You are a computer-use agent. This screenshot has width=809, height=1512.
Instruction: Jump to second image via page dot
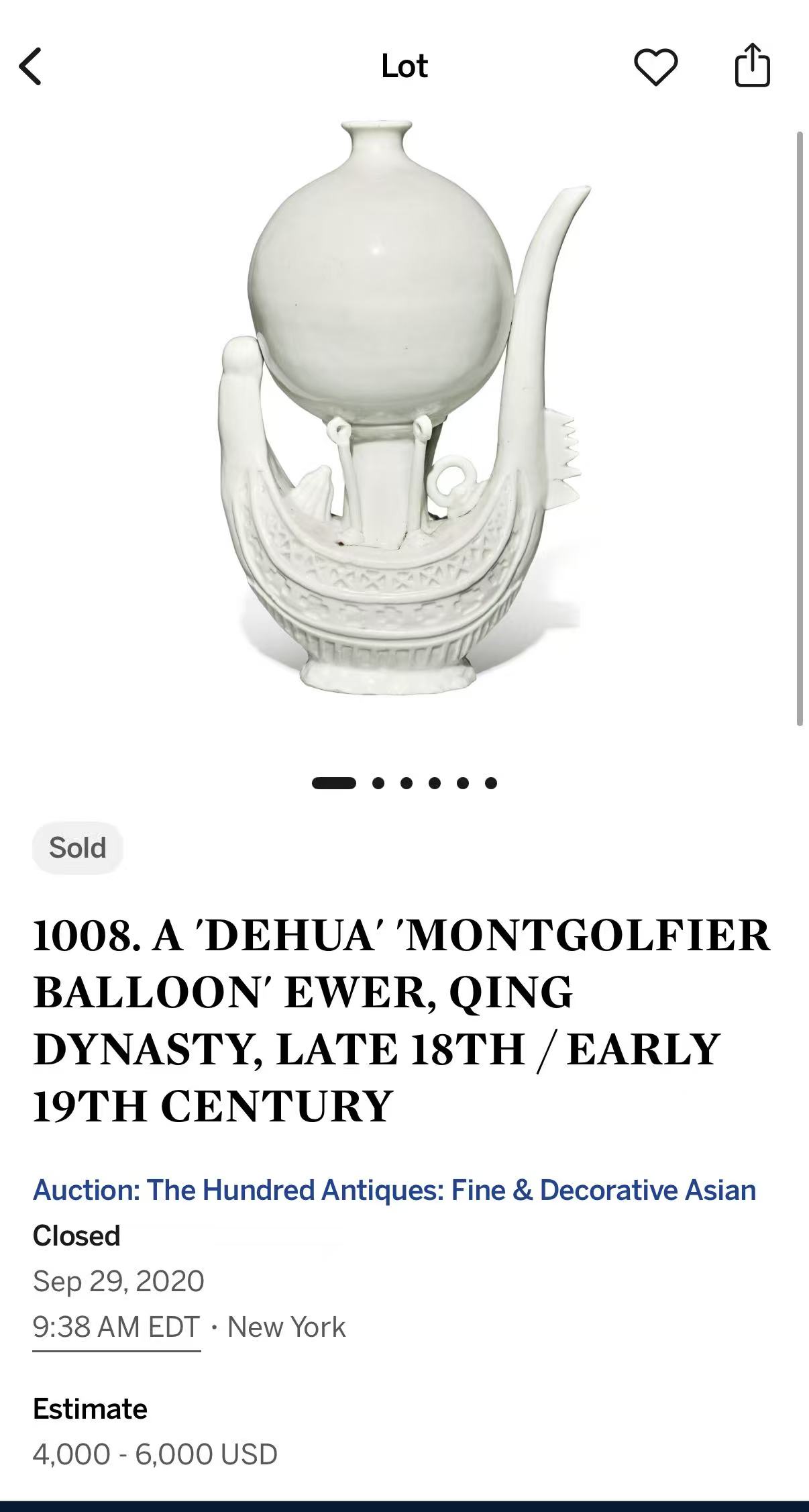[x=378, y=783]
